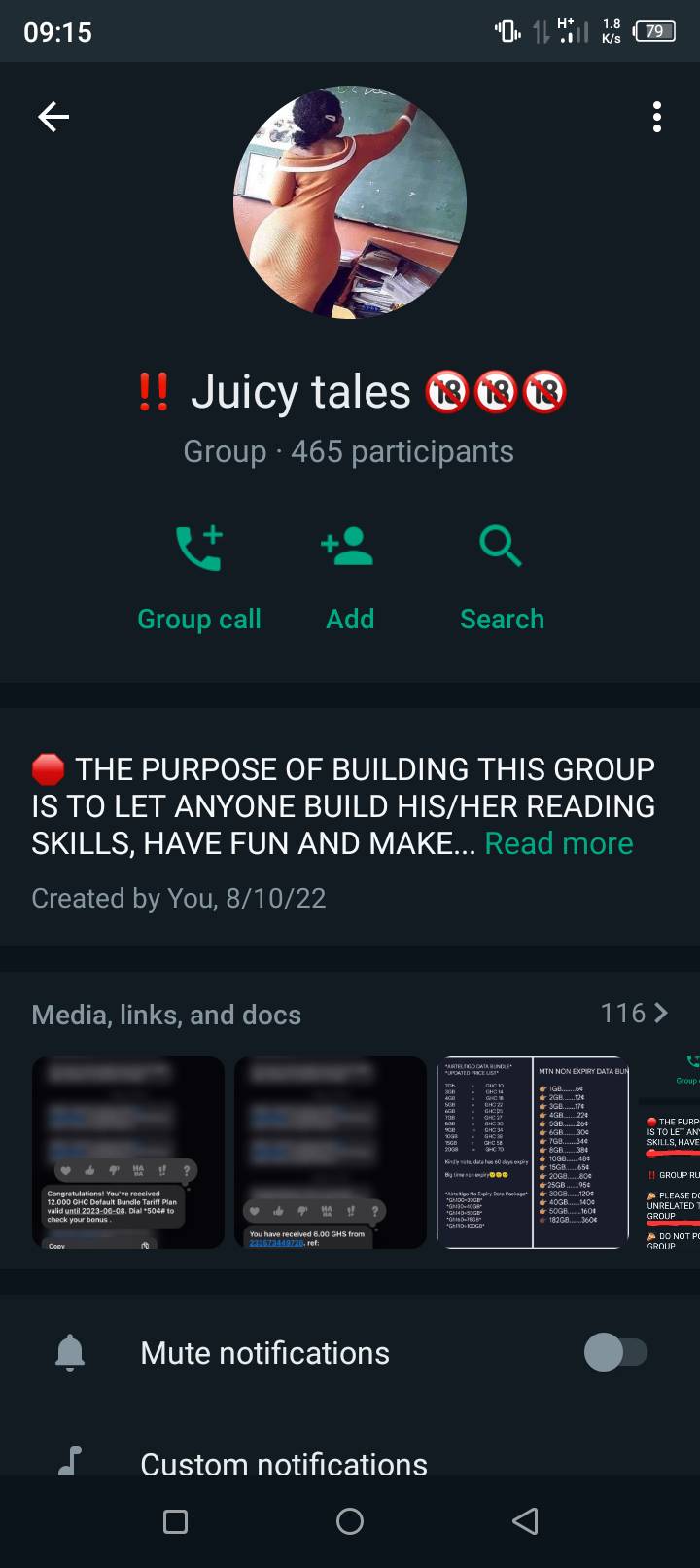This screenshot has height=1568, width=700.
Task: Go back using the top arrow
Action: click(53, 118)
